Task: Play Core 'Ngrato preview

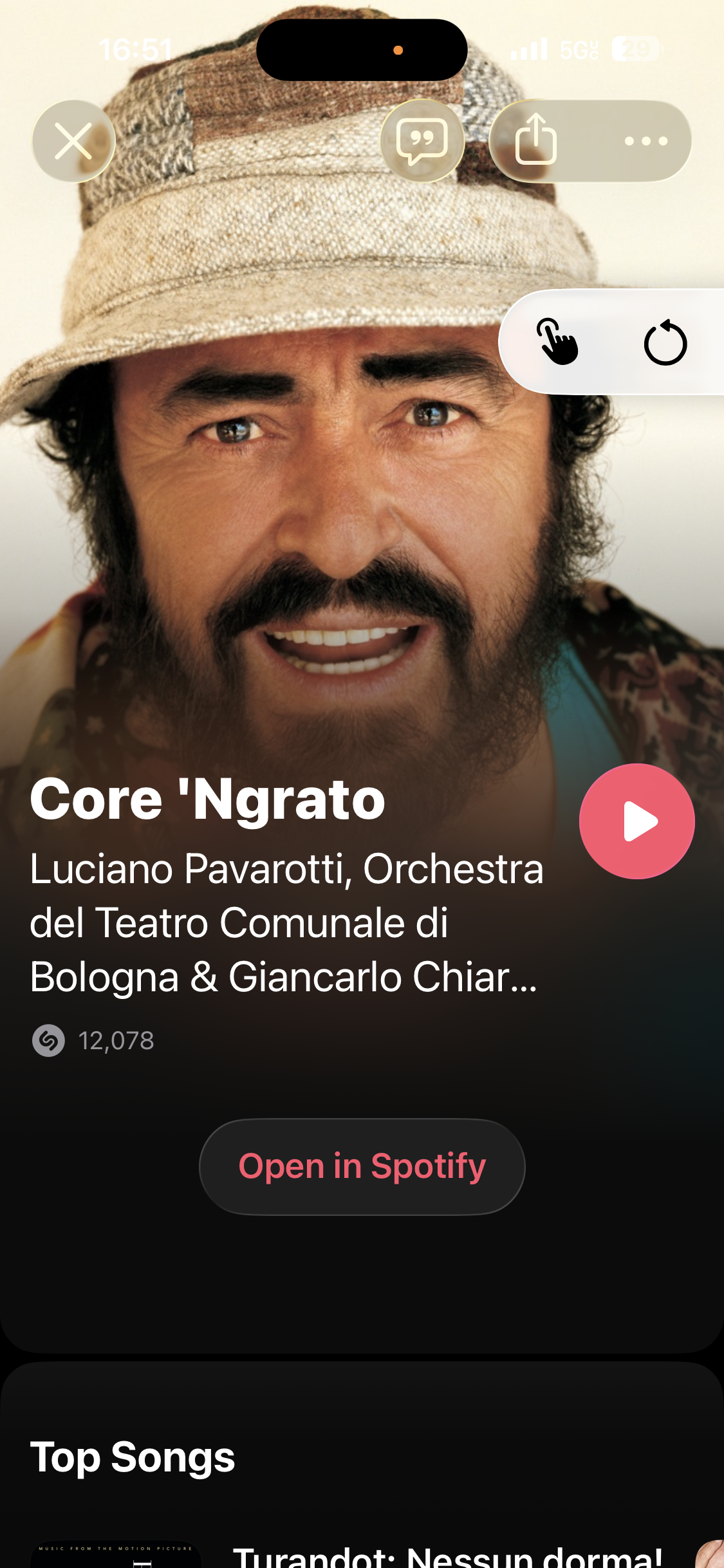Action: (636, 821)
